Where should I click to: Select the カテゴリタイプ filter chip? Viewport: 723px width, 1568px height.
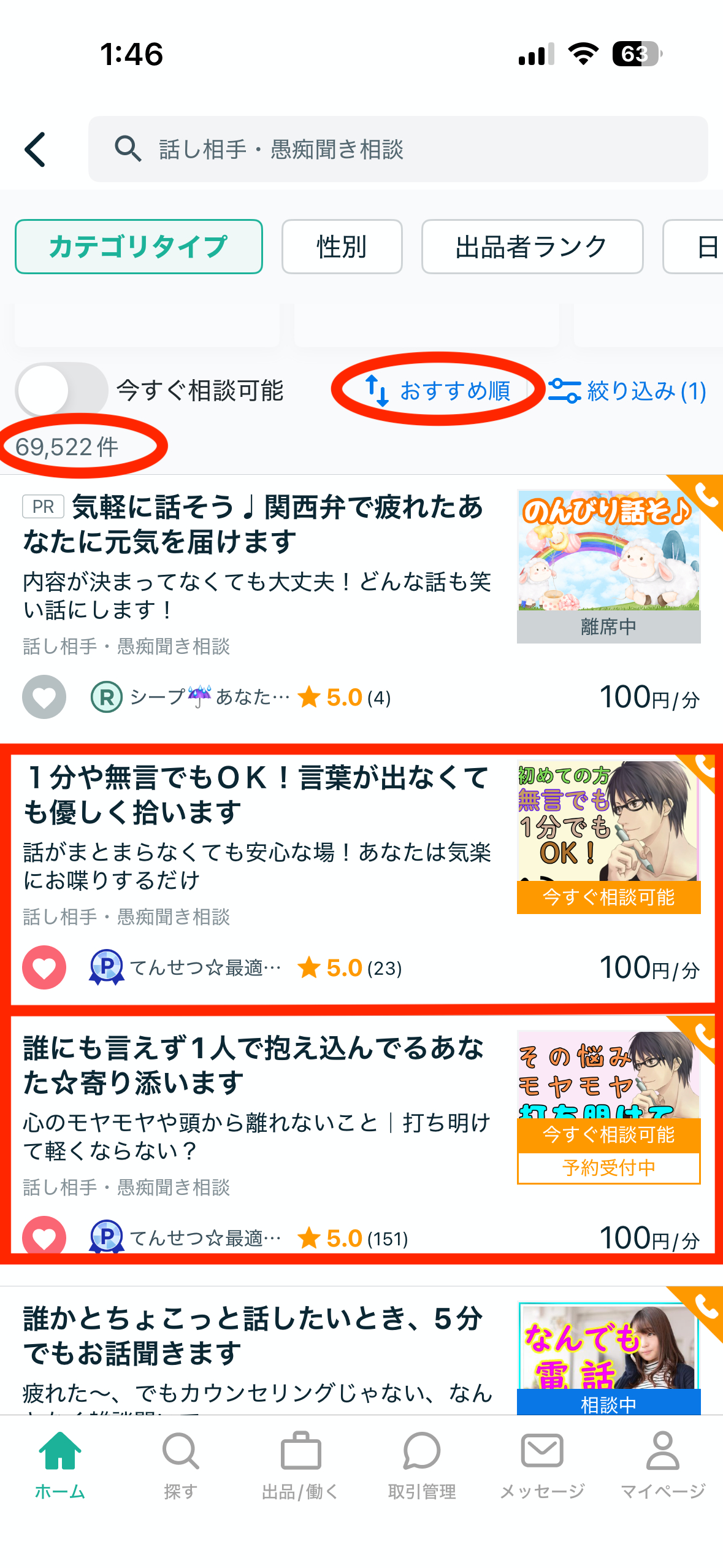click(139, 247)
